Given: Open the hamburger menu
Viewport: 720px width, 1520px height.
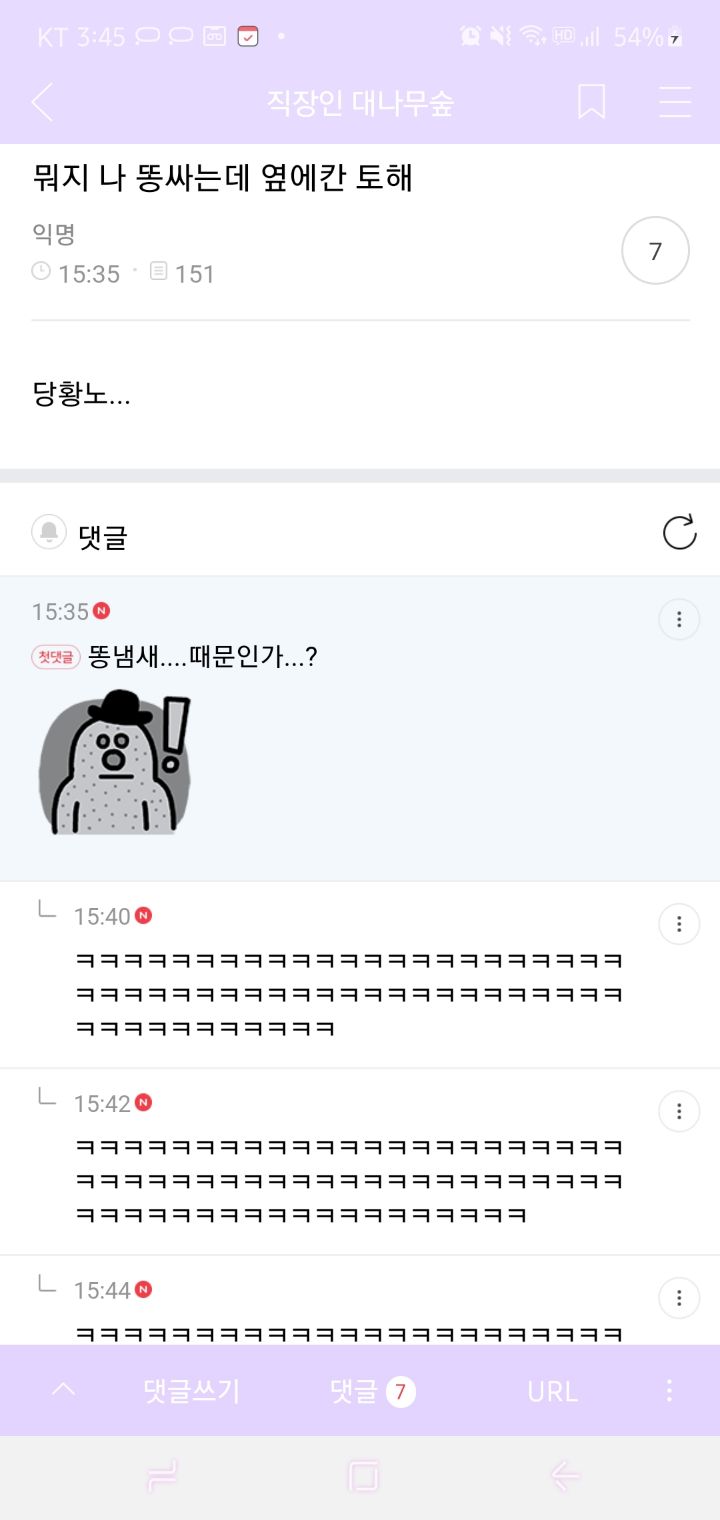Looking at the screenshot, I should point(675,102).
